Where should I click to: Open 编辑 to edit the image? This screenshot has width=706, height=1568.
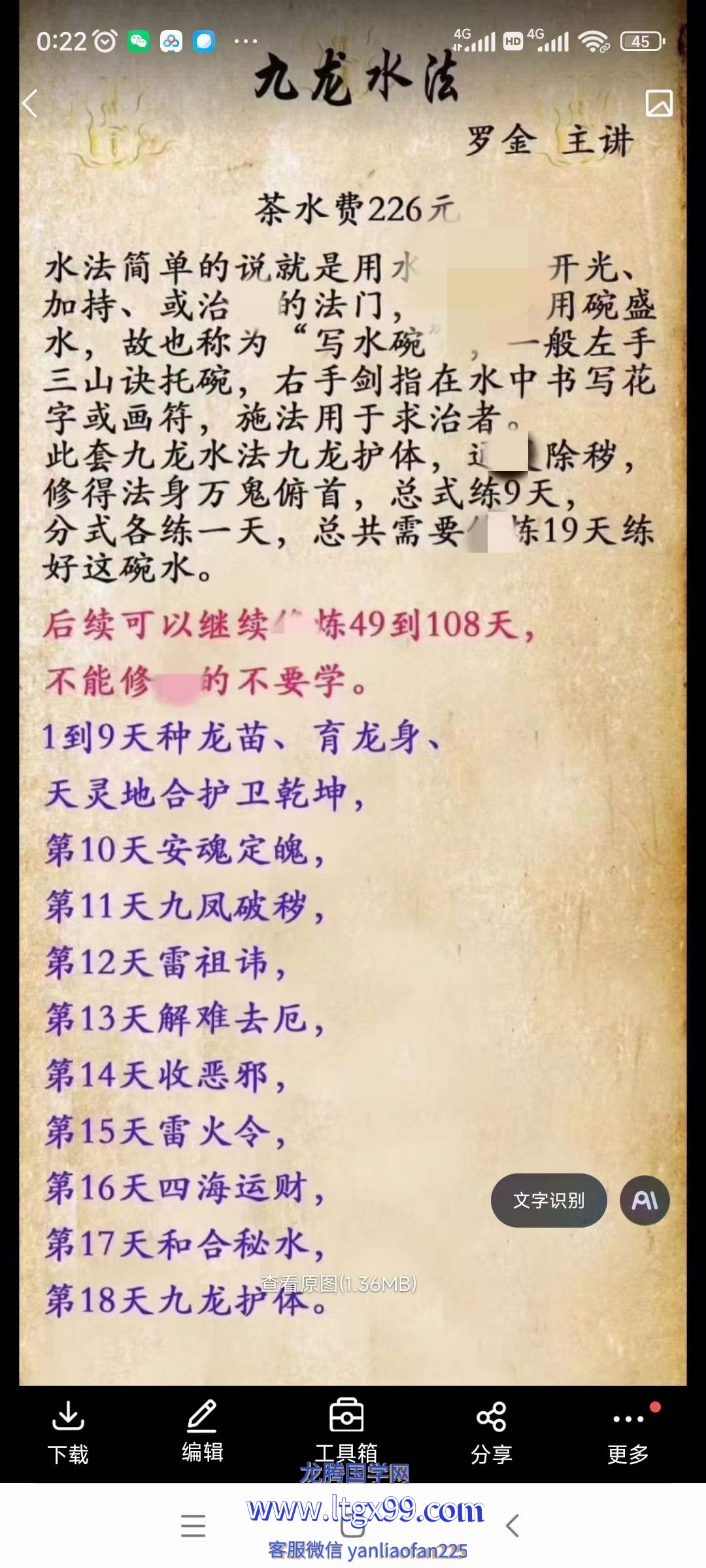coord(202,1431)
